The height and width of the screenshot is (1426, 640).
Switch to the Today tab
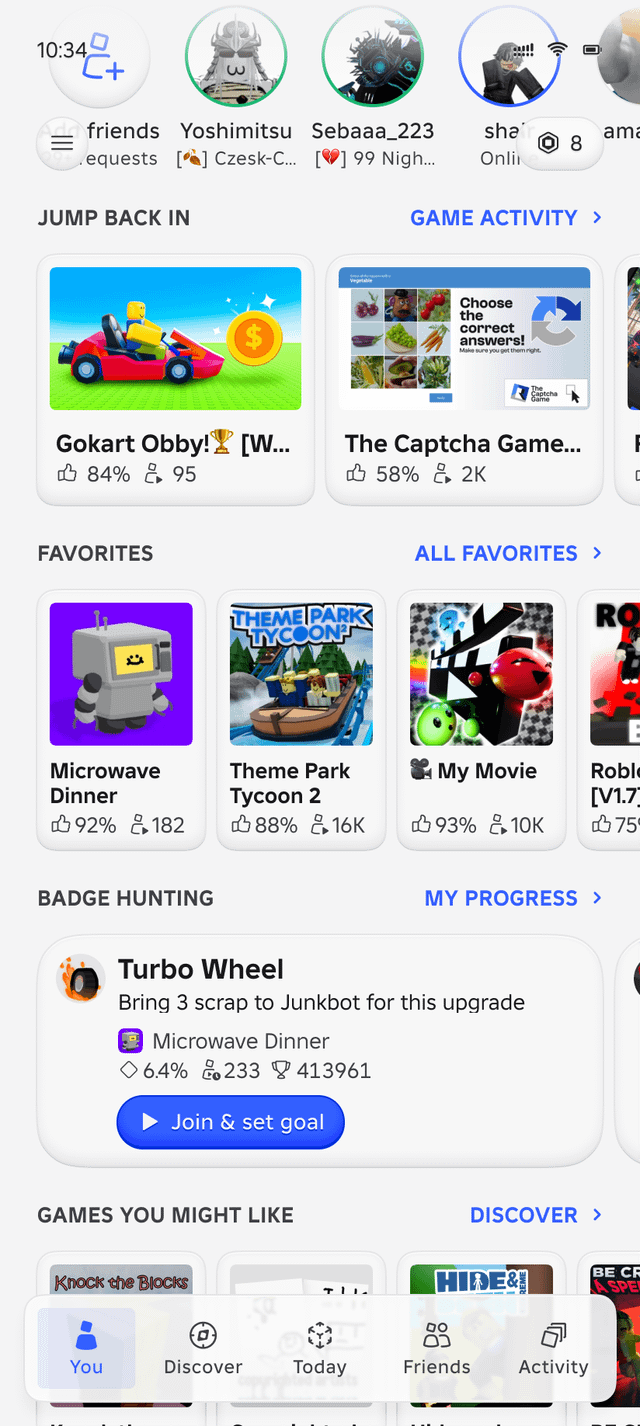click(x=320, y=1348)
